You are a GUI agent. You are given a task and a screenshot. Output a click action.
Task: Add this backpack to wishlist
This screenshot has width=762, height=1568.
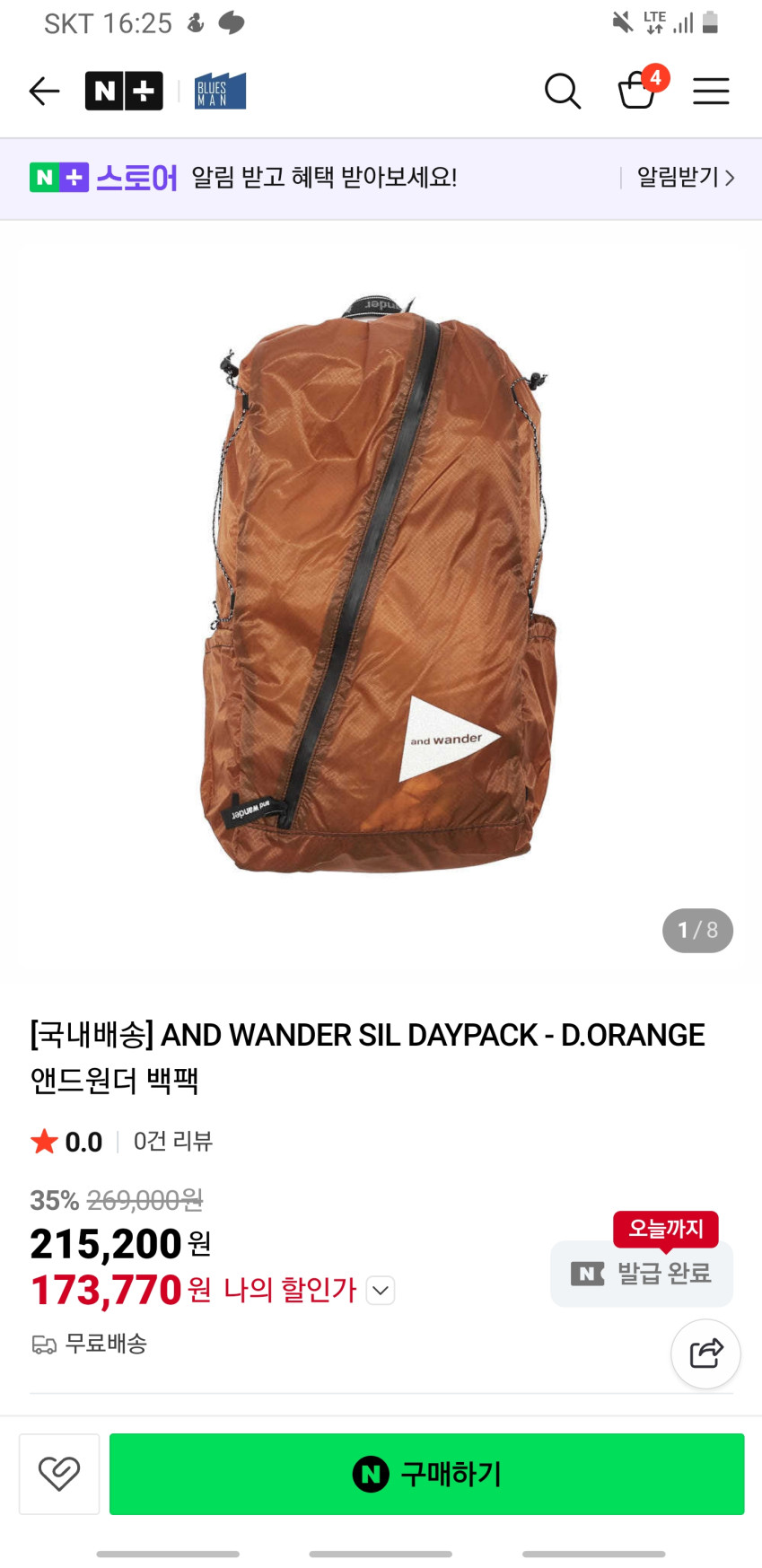(x=59, y=1474)
